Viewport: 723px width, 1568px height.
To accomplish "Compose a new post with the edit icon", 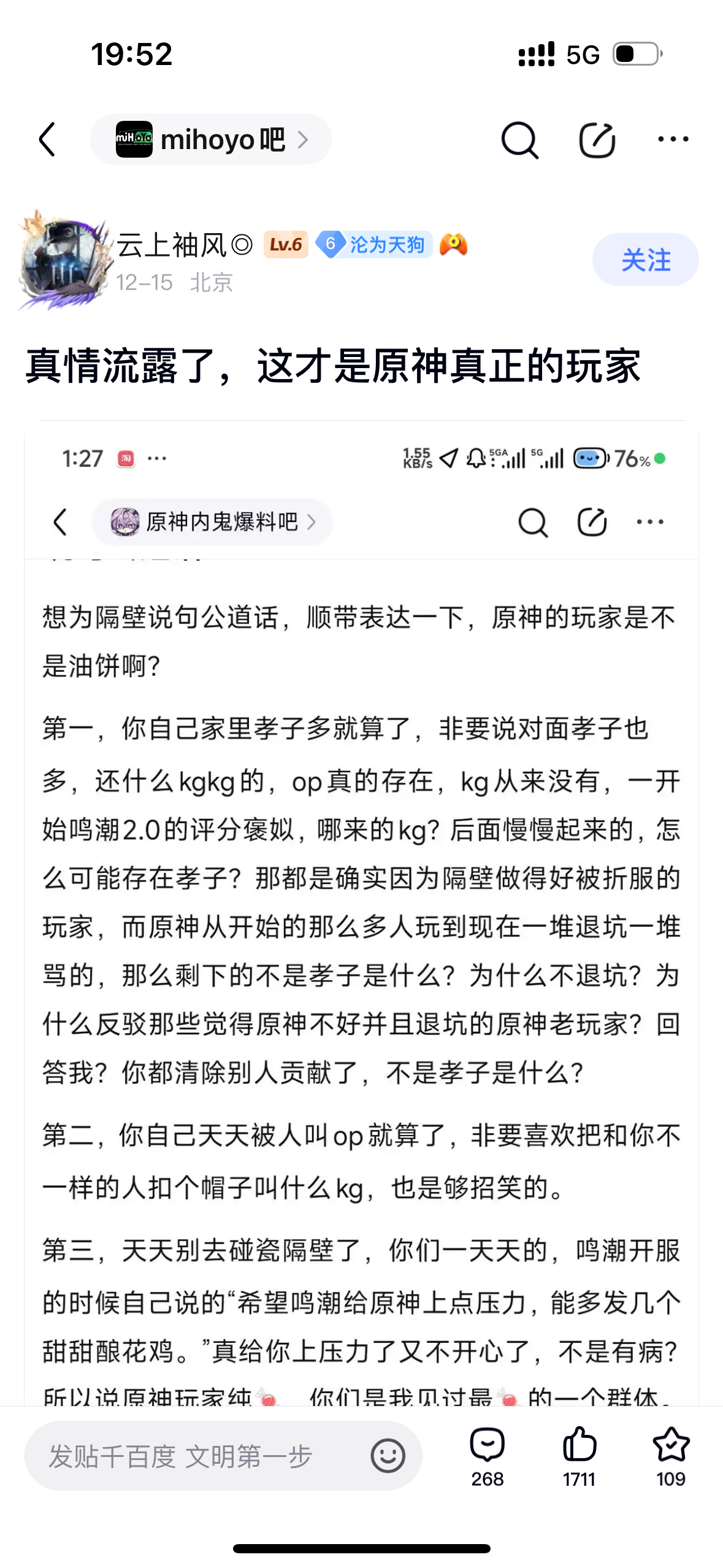I will (597, 140).
